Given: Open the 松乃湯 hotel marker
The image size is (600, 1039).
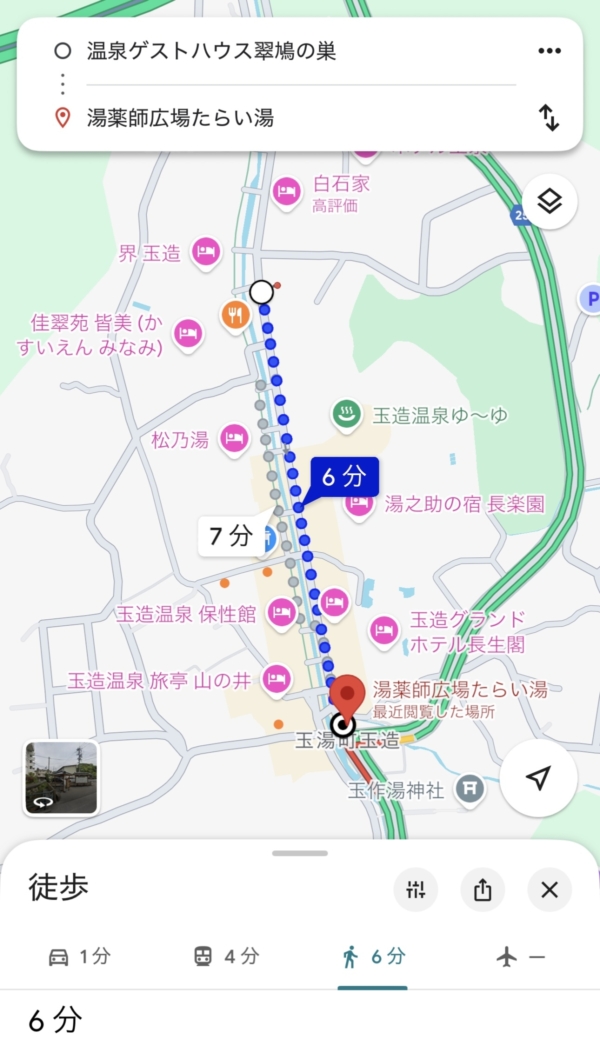Looking at the screenshot, I should [x=234, y=438].
